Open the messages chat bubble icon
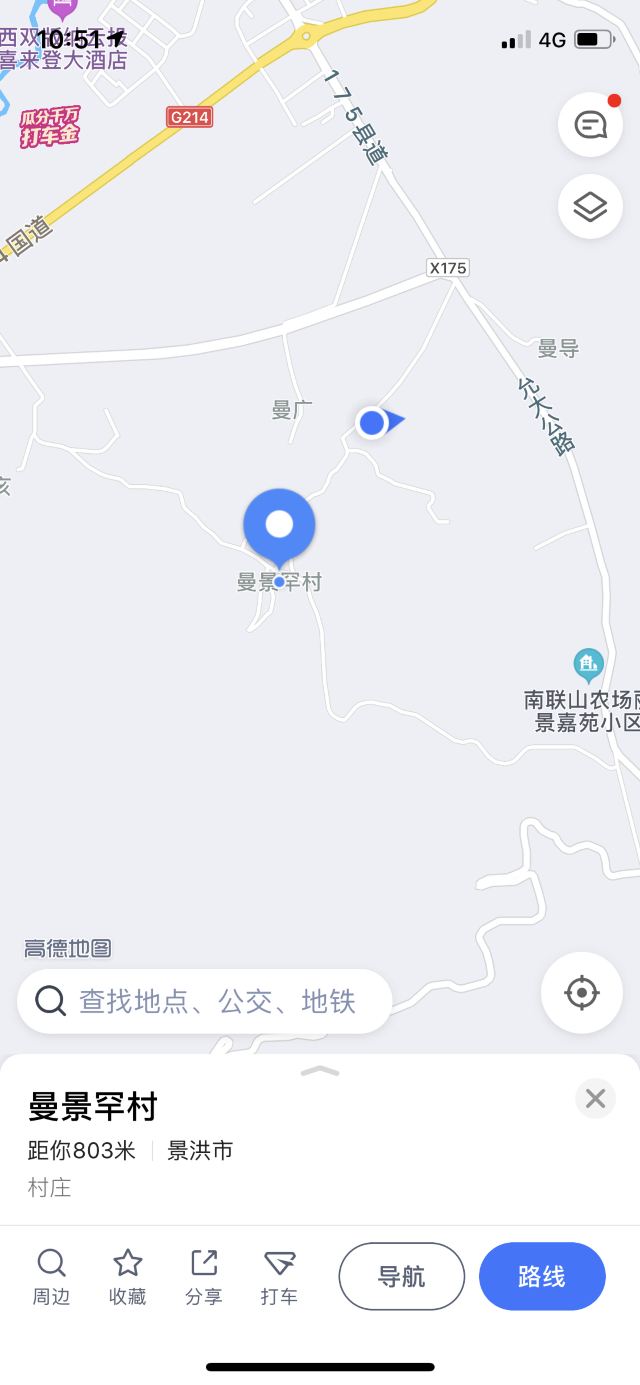This screenshot has height=1385, width=640. tap(590, 125)
